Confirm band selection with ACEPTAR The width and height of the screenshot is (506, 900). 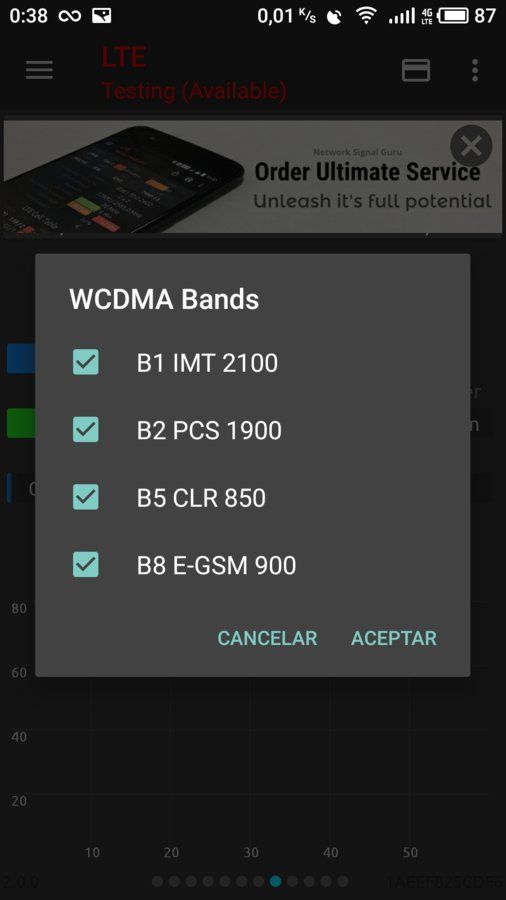coord(394,638)
